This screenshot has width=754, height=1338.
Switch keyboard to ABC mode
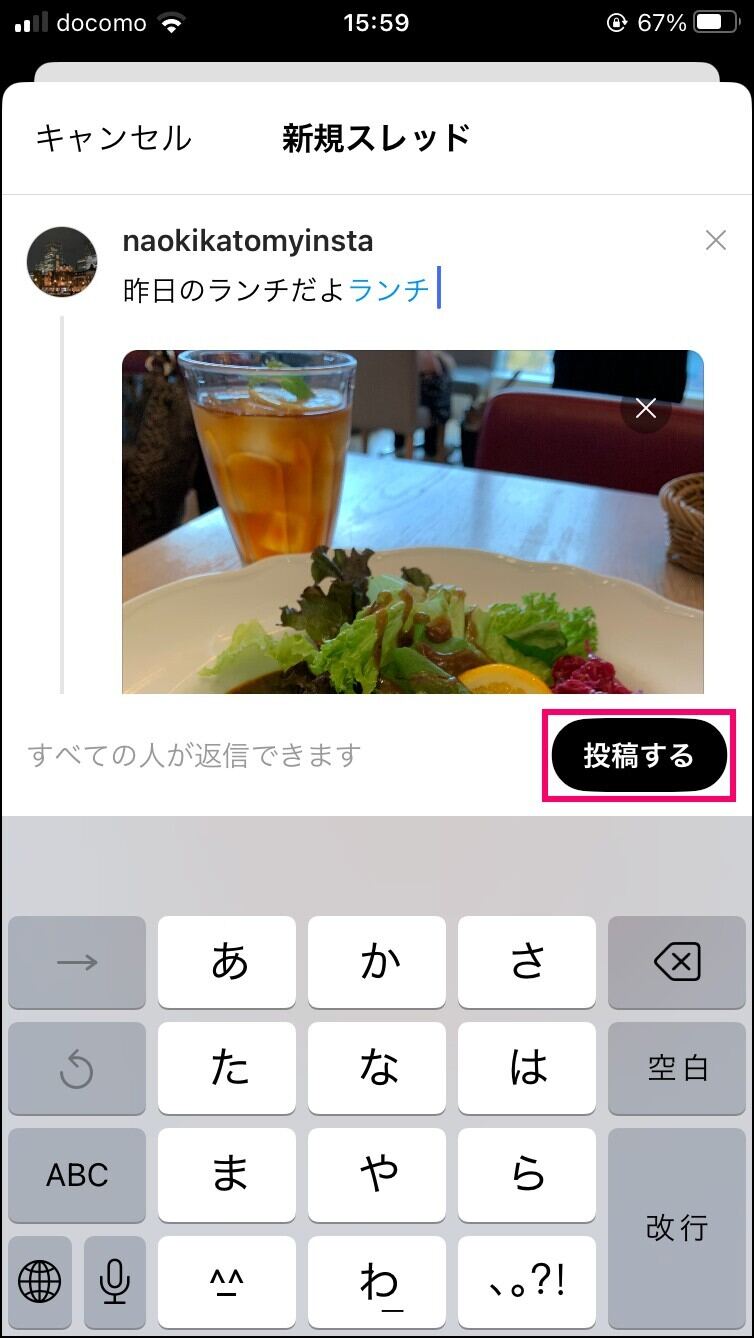click(77, 1175)
